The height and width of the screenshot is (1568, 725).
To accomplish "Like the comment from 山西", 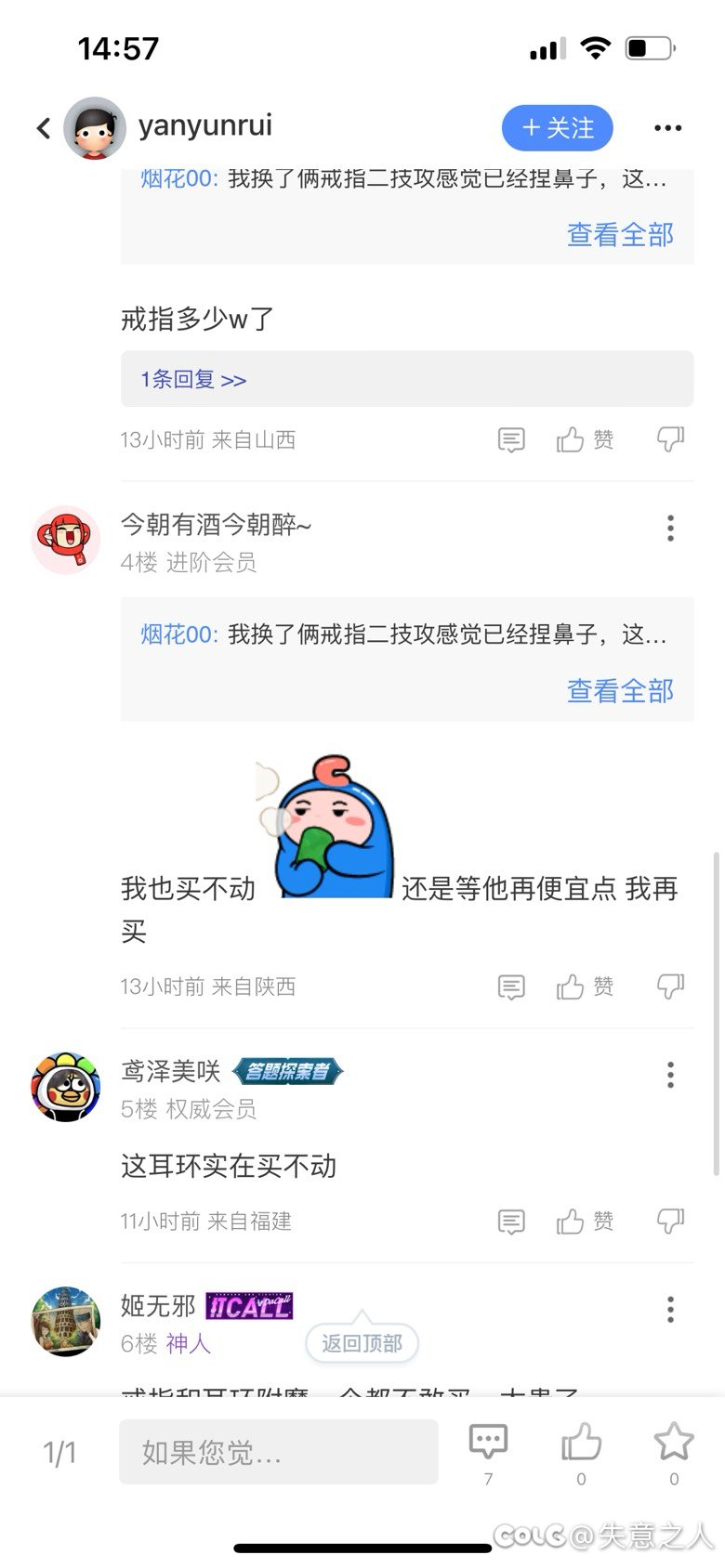I will (585, 439).
